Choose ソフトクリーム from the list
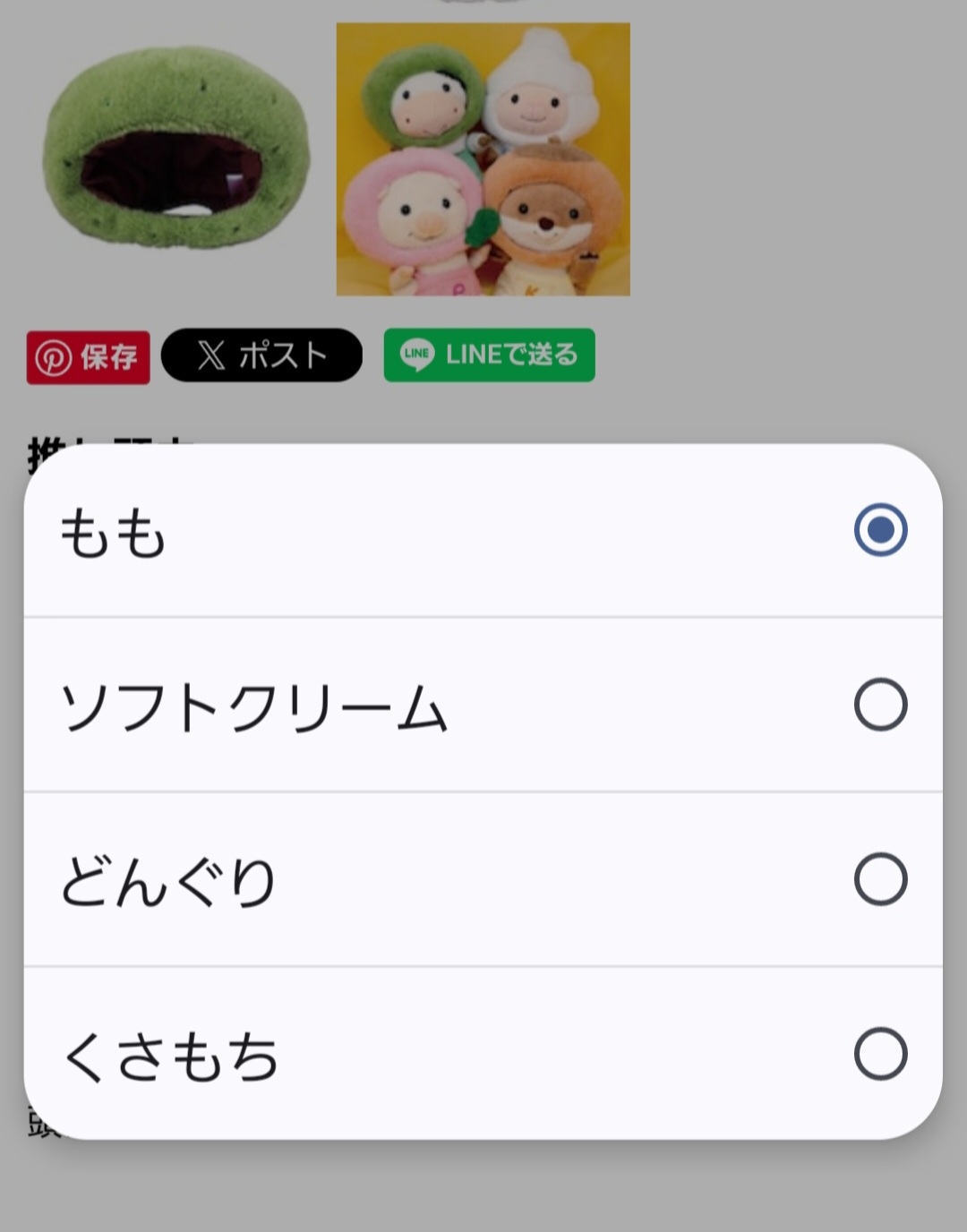Image resolution: width=967 pixels, height=1232 pixels. [x=483, y=706]
